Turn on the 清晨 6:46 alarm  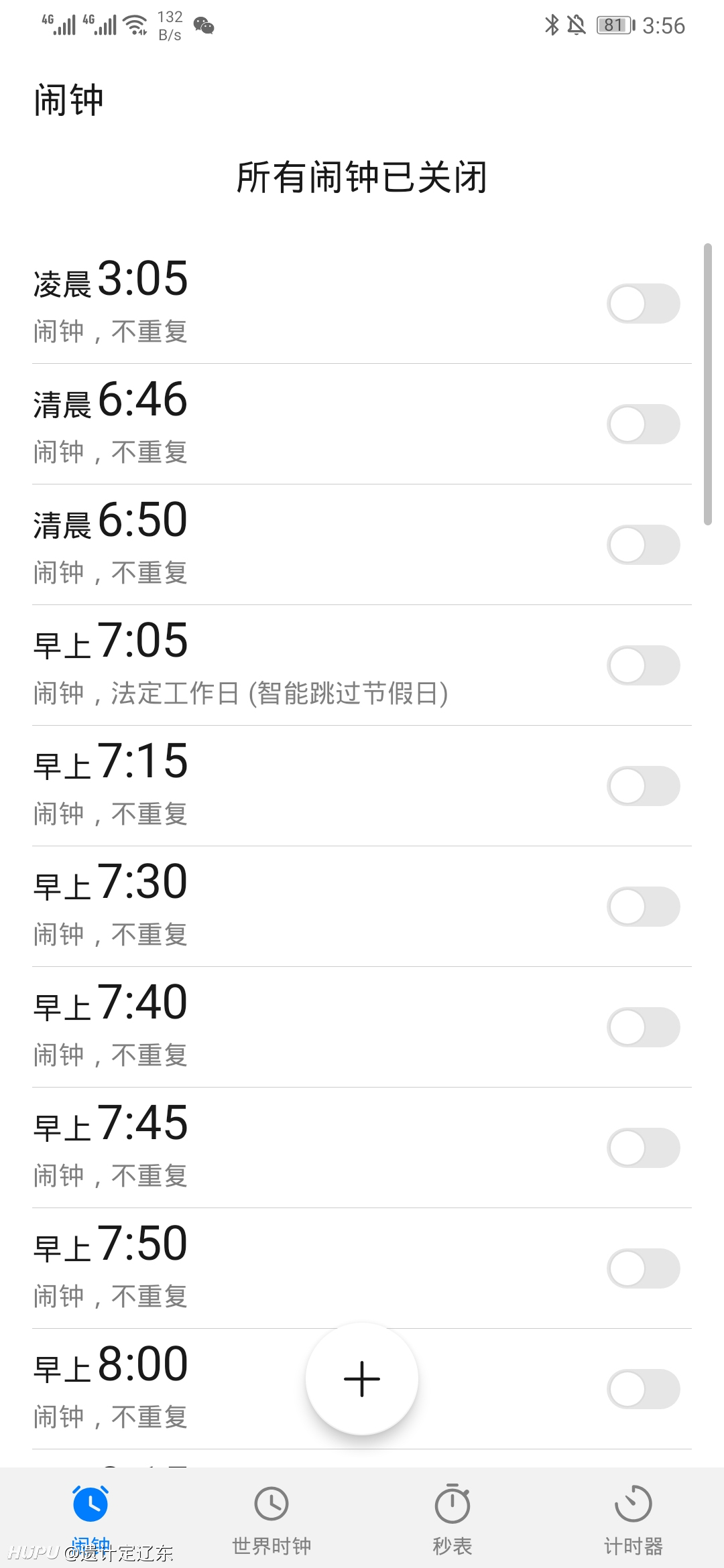(644, 424)
